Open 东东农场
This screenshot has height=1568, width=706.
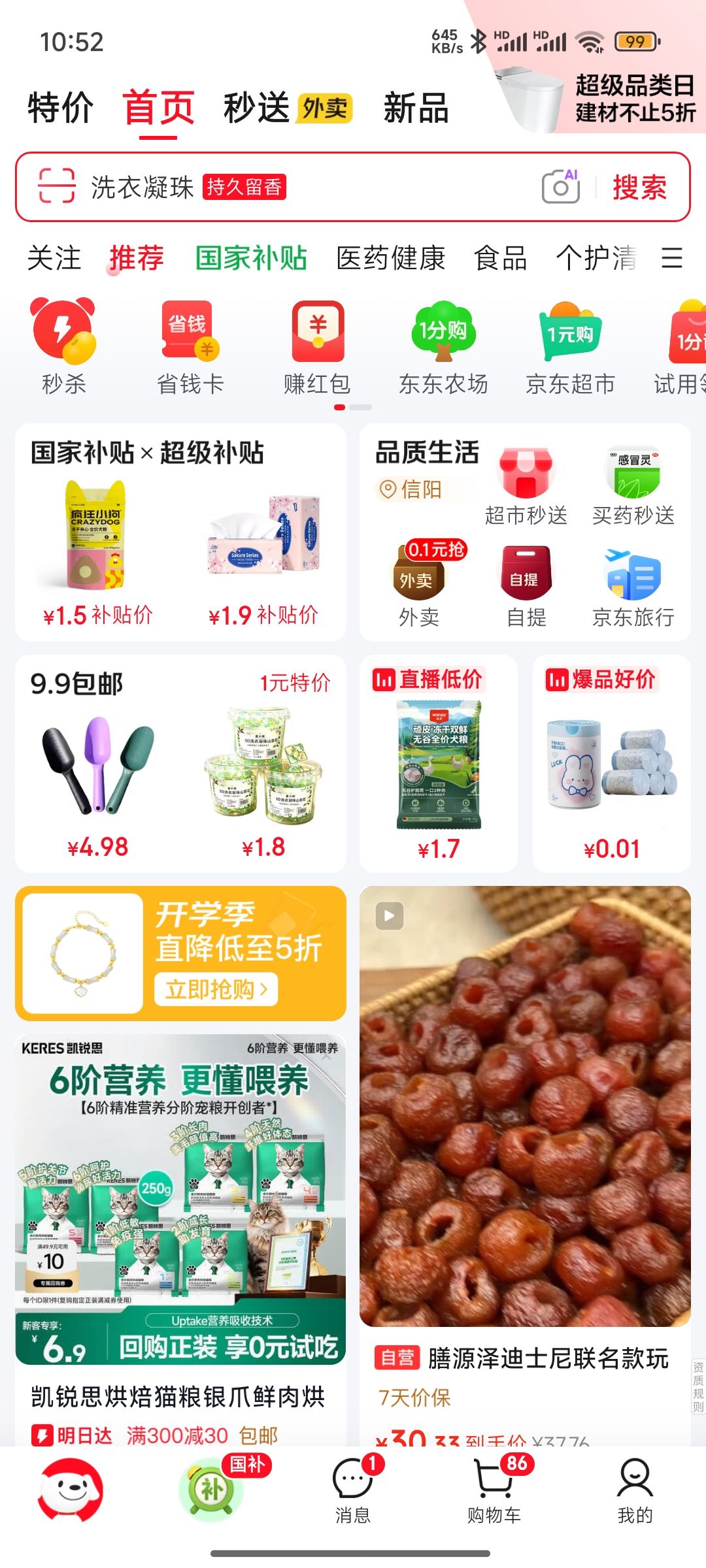[x=444, y=346]
